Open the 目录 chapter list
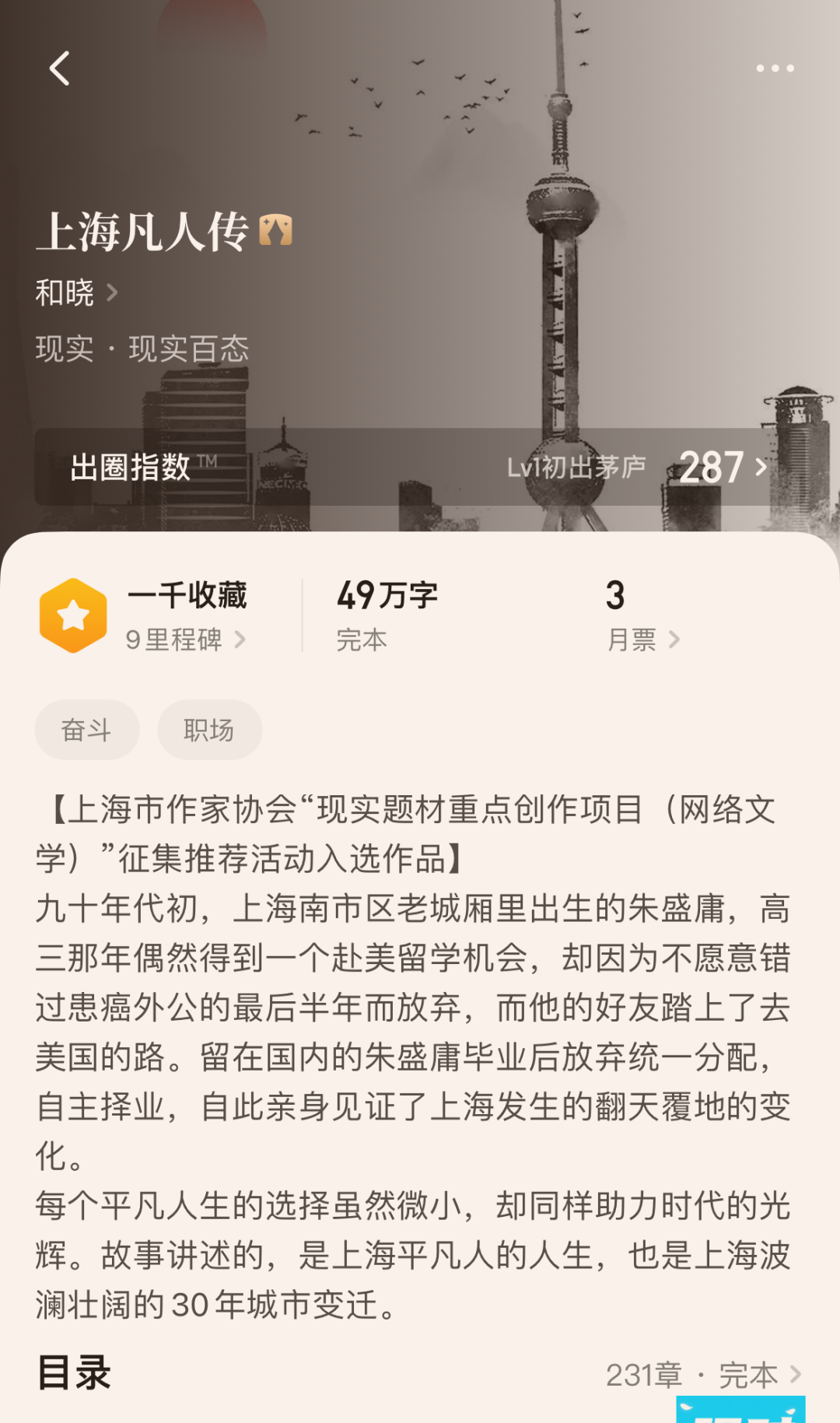This screenshot has width=840, height=1423. tap(703, 1375)
